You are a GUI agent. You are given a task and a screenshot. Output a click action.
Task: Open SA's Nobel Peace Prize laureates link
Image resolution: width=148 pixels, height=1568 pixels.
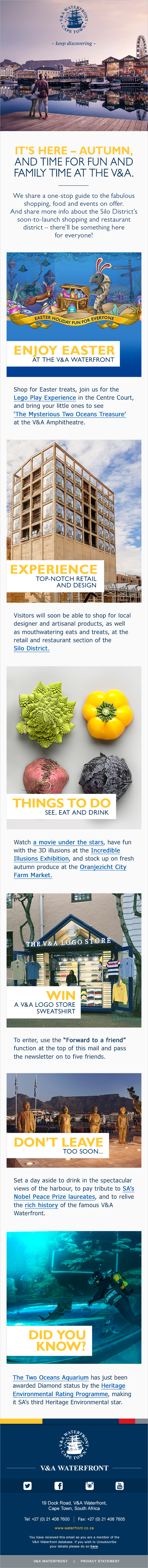(74, 1193)
